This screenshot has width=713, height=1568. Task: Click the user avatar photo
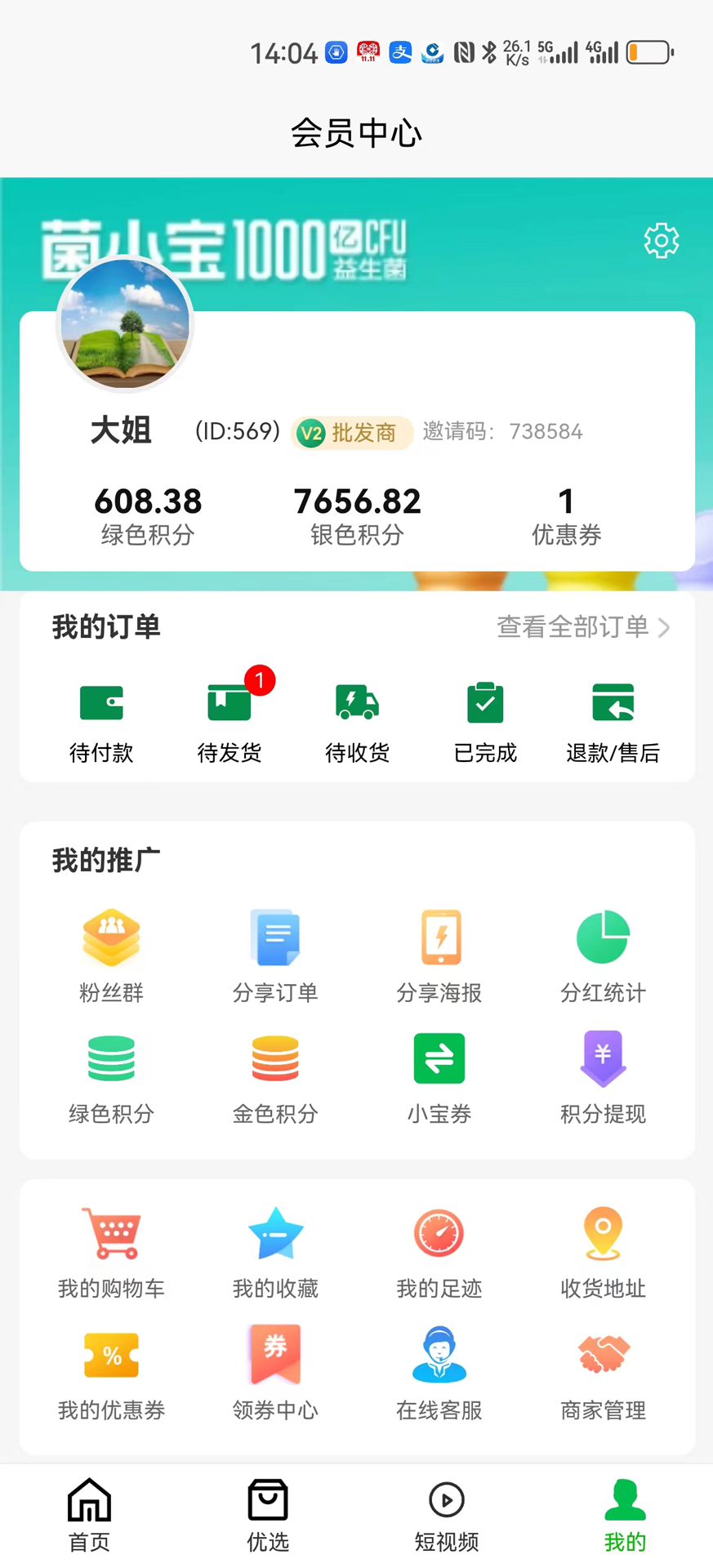[x=124, y=323]
